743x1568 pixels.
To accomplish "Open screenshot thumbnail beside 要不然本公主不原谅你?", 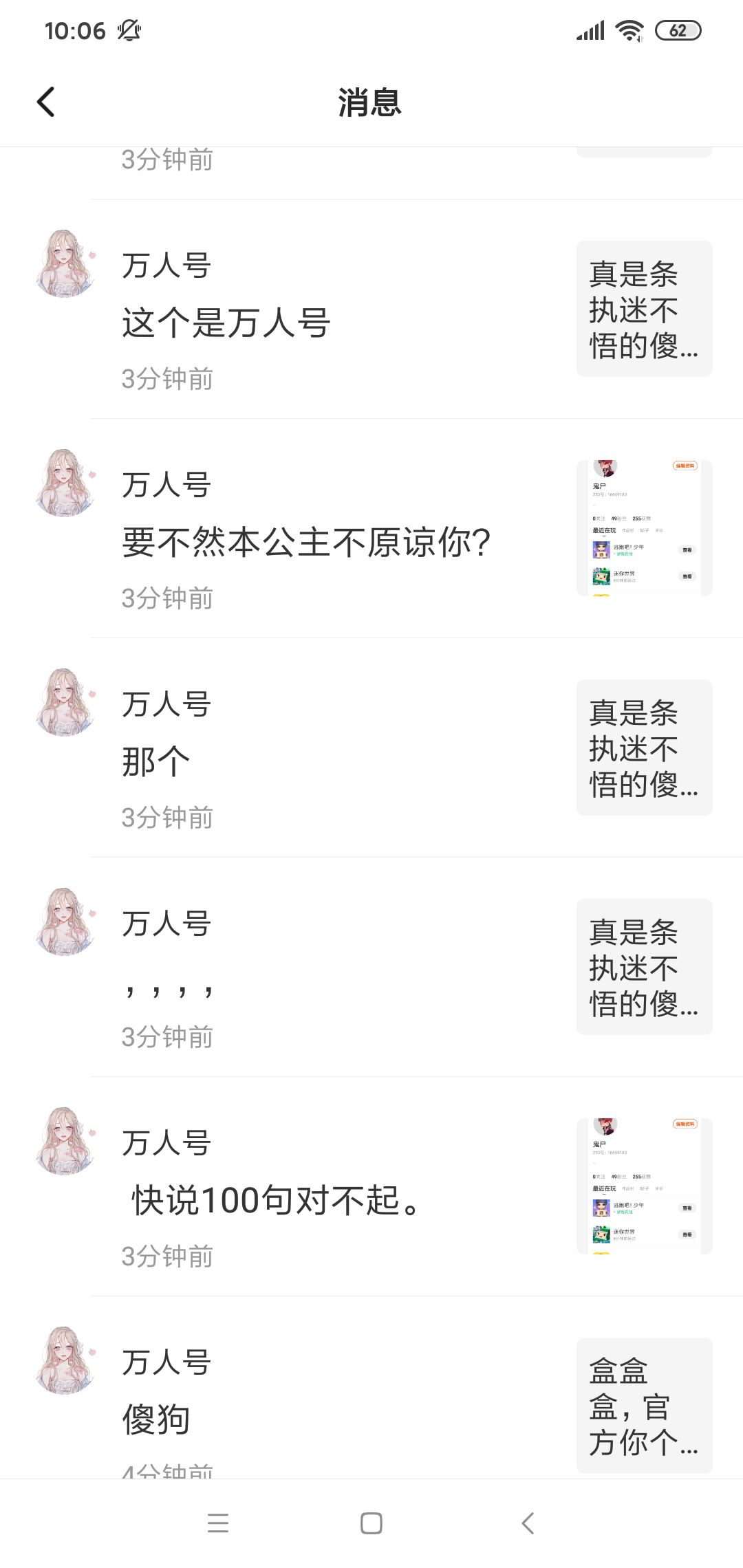I will (x=644, y=528).
